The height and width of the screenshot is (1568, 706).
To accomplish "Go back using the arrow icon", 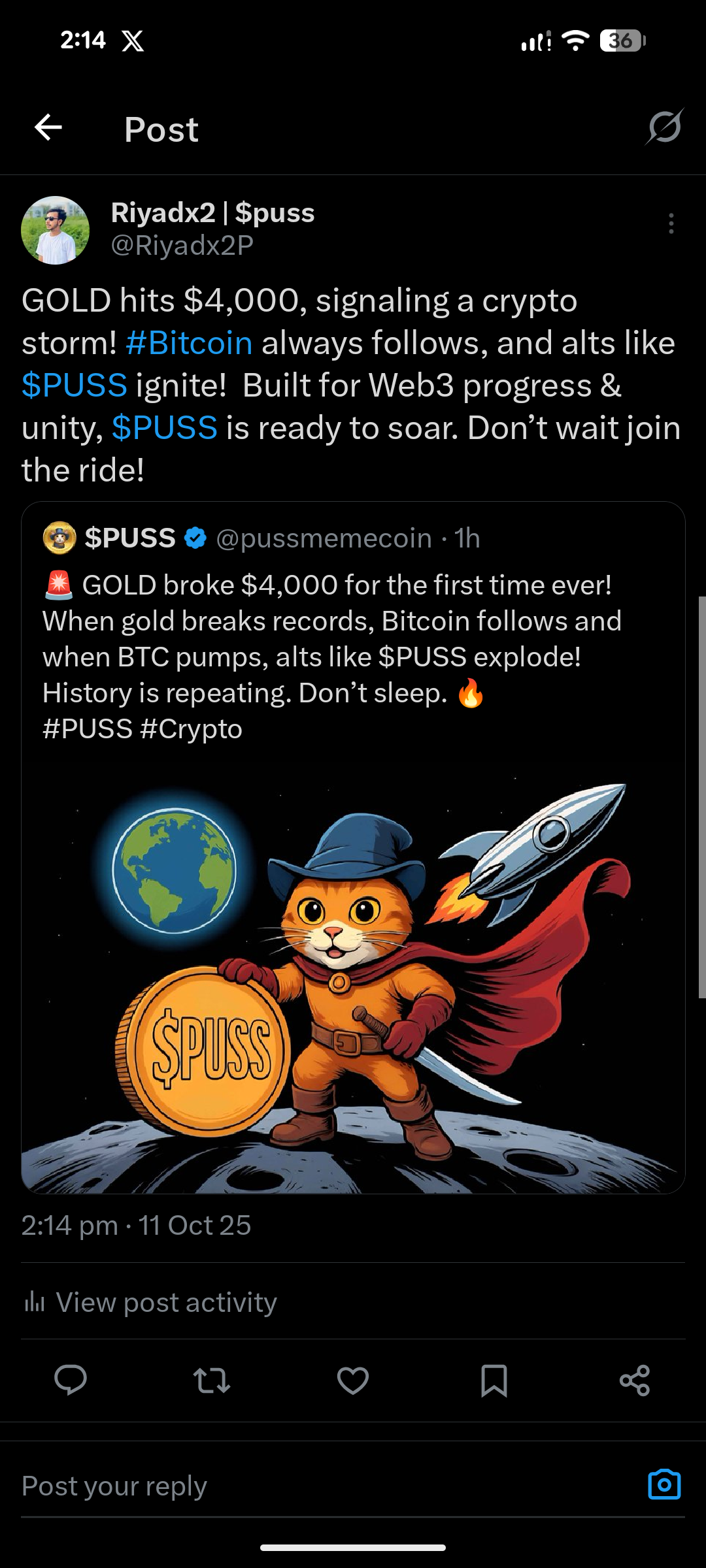I will pyautogui.click(x=48, y=127).
